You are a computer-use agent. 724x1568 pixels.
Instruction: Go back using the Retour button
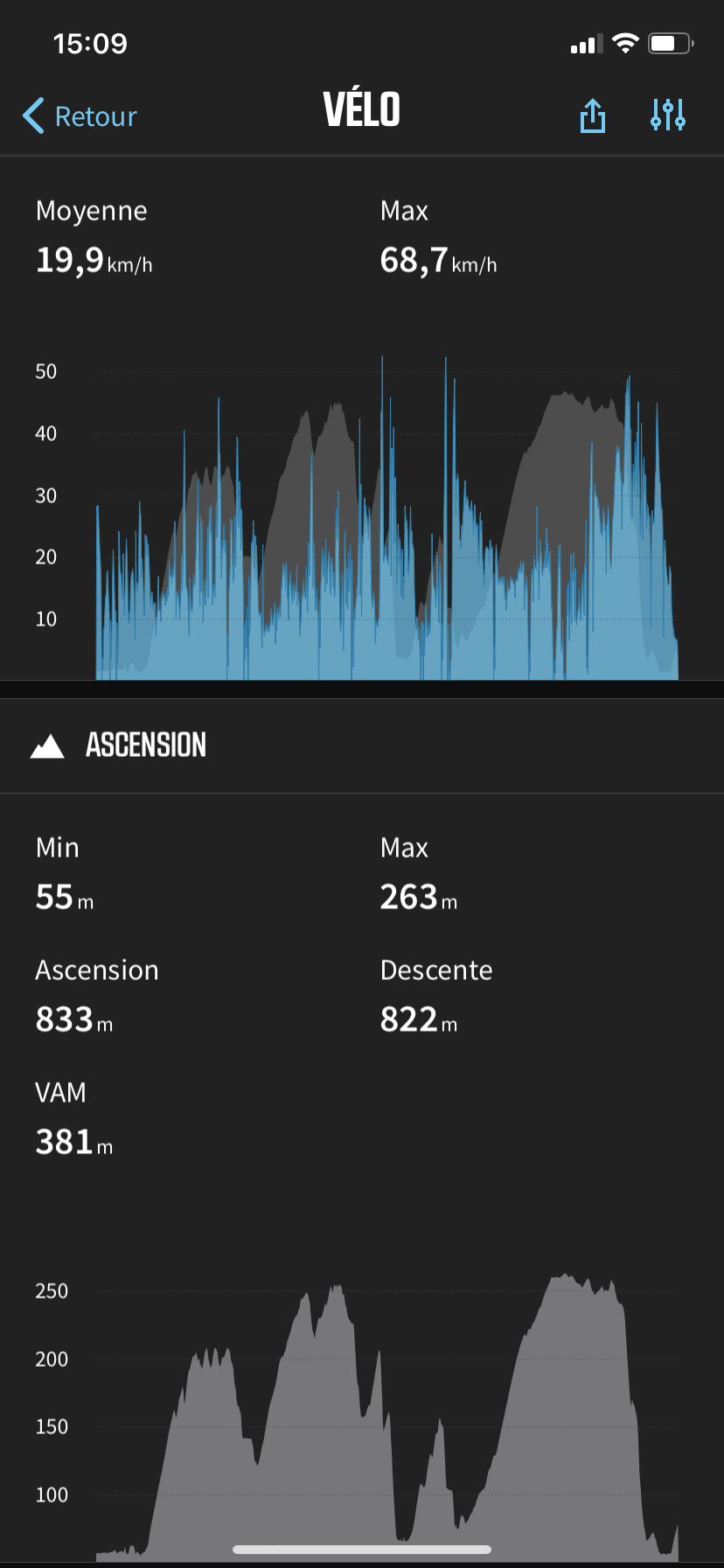pyautogui.click(x=80, y=116)
